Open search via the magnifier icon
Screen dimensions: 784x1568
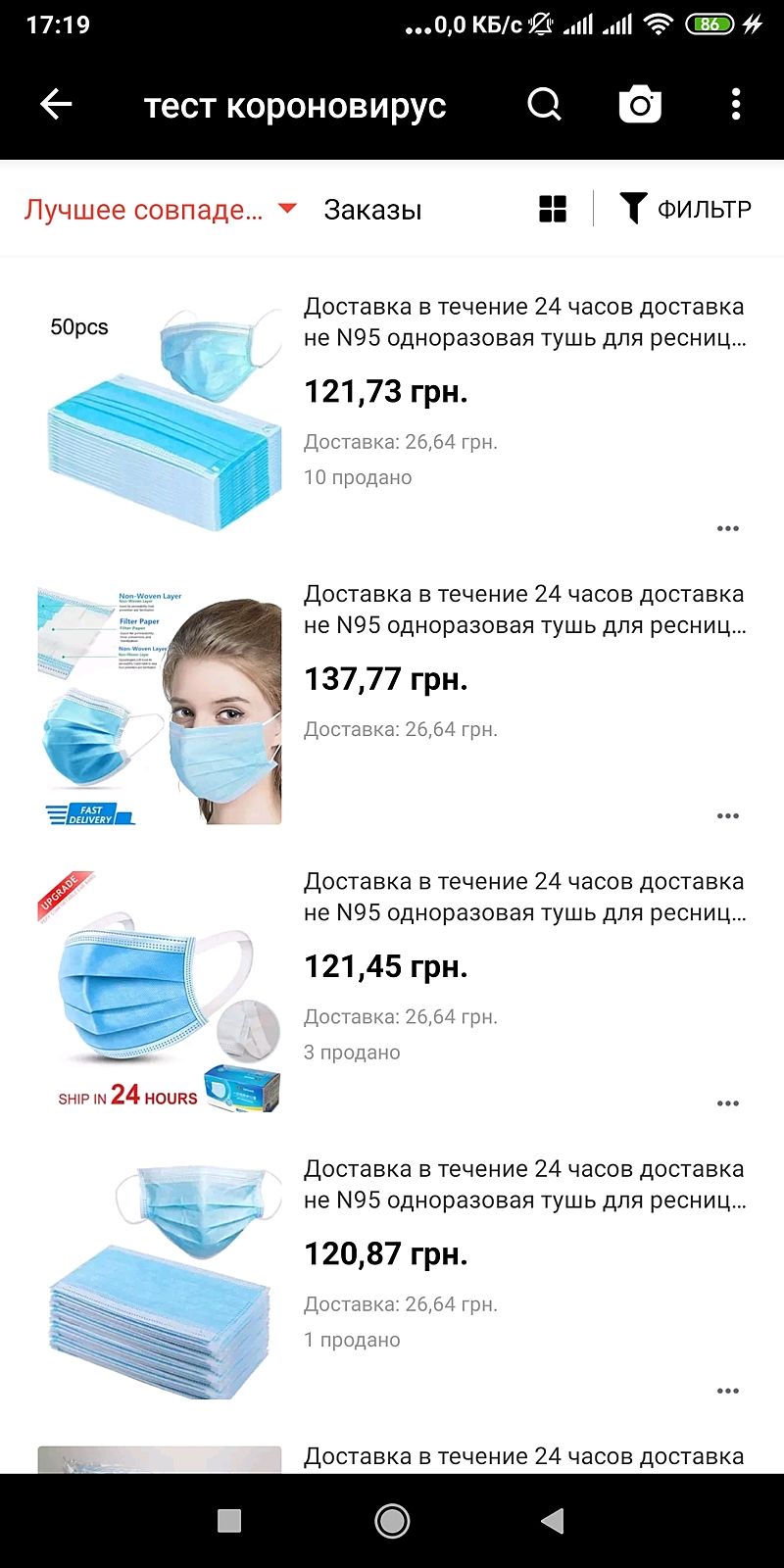[x=544, y=104]
